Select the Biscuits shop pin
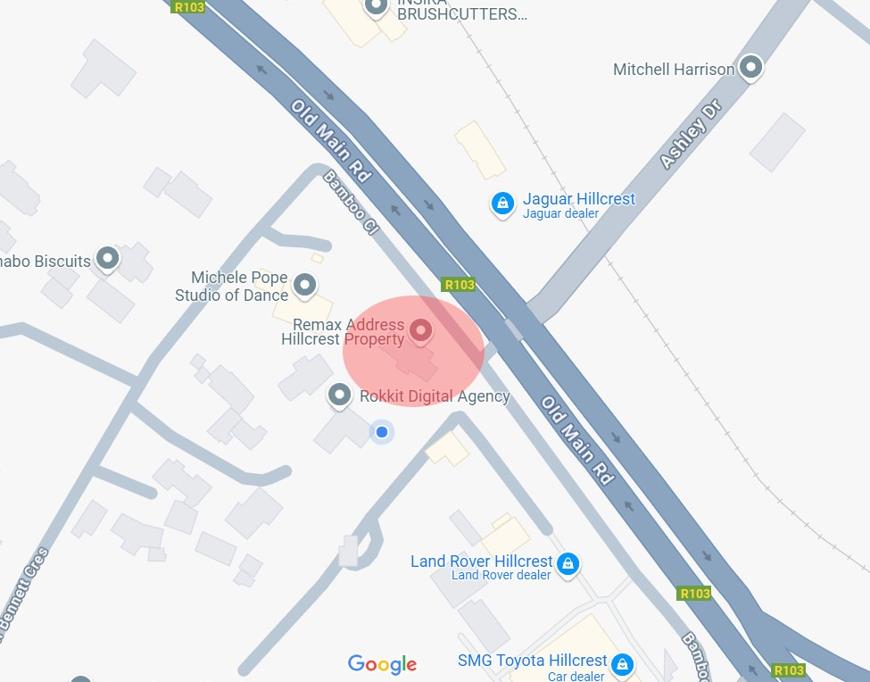Viewport: 870px width, 682px height. click(106, 259)
